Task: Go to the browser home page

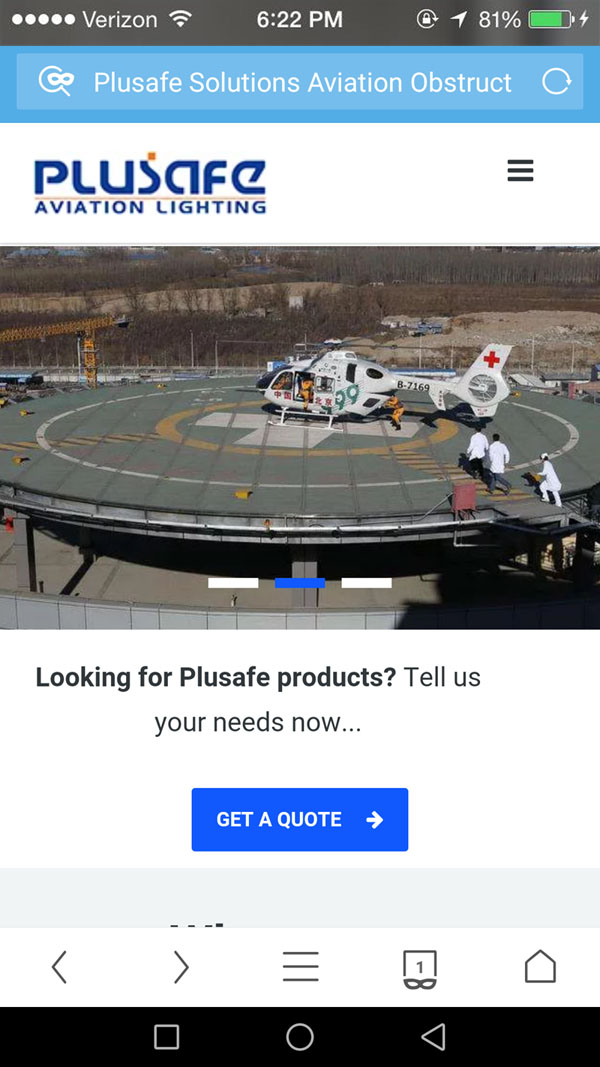Action: (540, 967)
